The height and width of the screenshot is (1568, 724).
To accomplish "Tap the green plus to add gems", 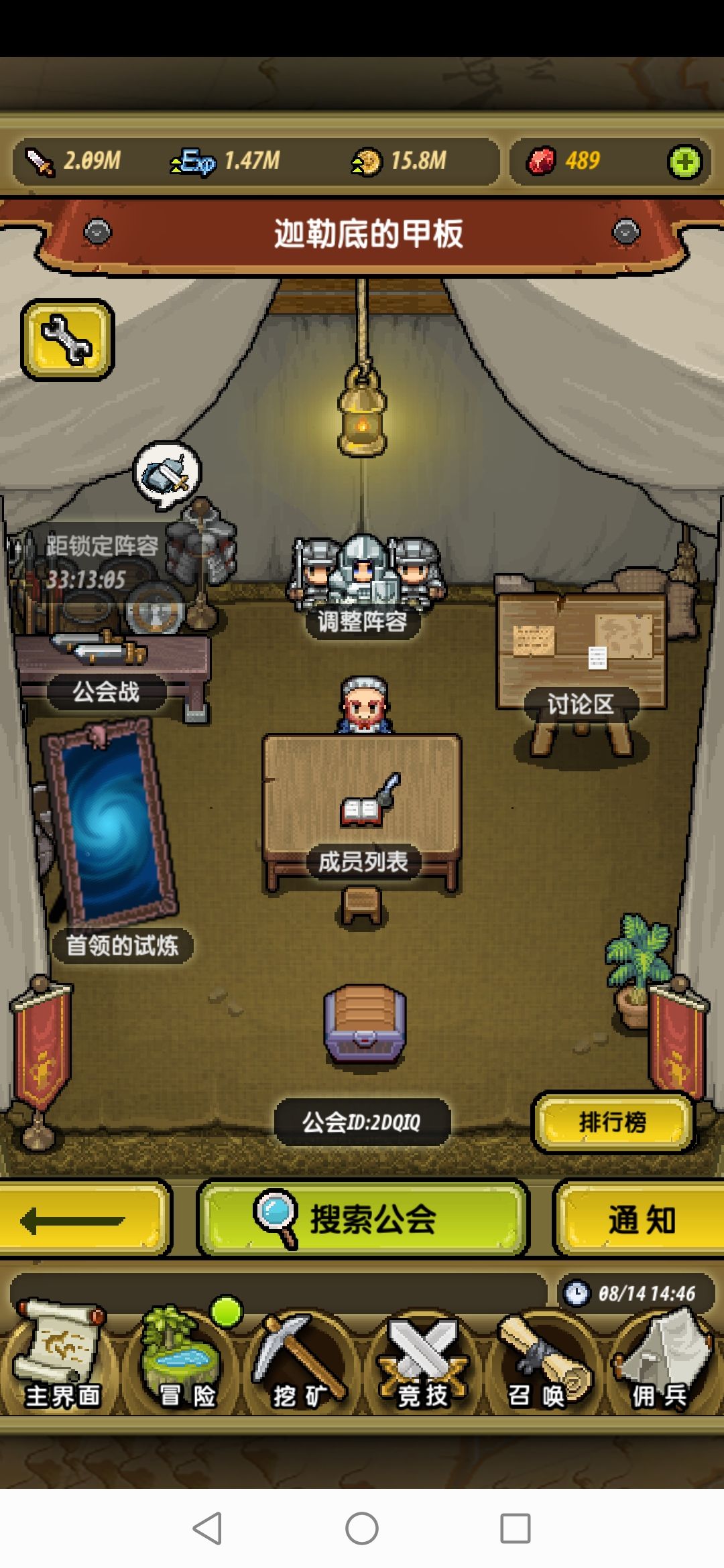I will pos(684,161).
